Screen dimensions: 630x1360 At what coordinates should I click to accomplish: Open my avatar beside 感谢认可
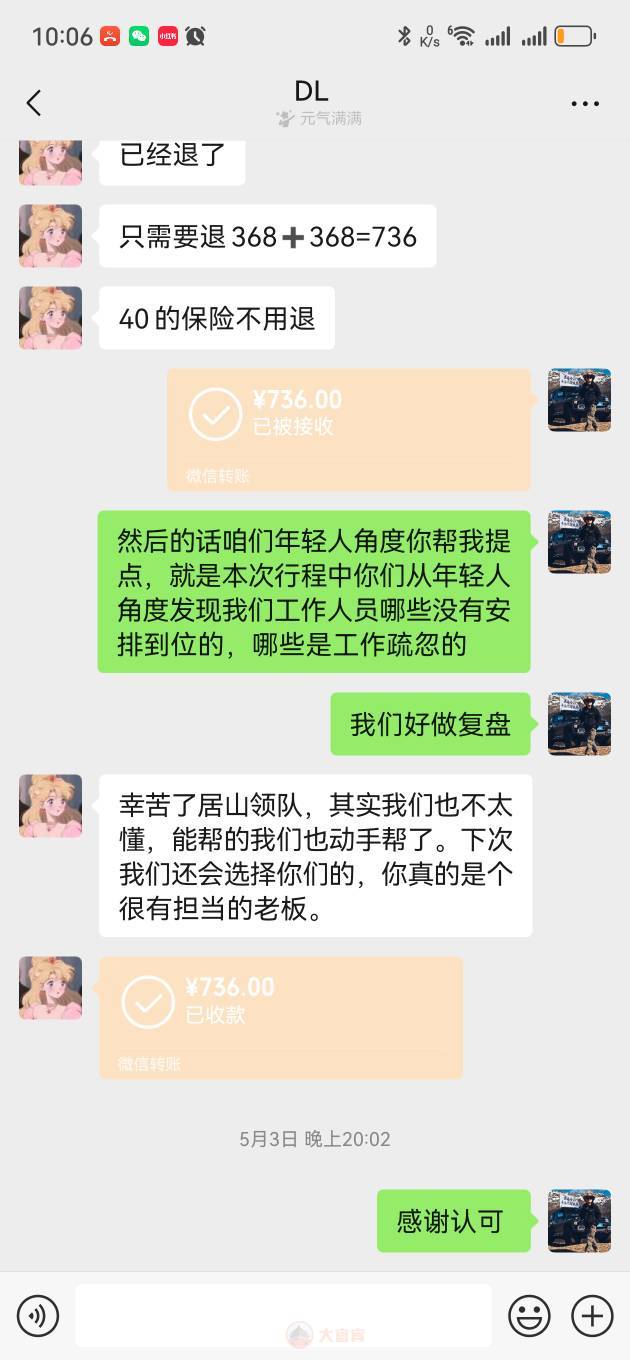tap(579, 1221)
